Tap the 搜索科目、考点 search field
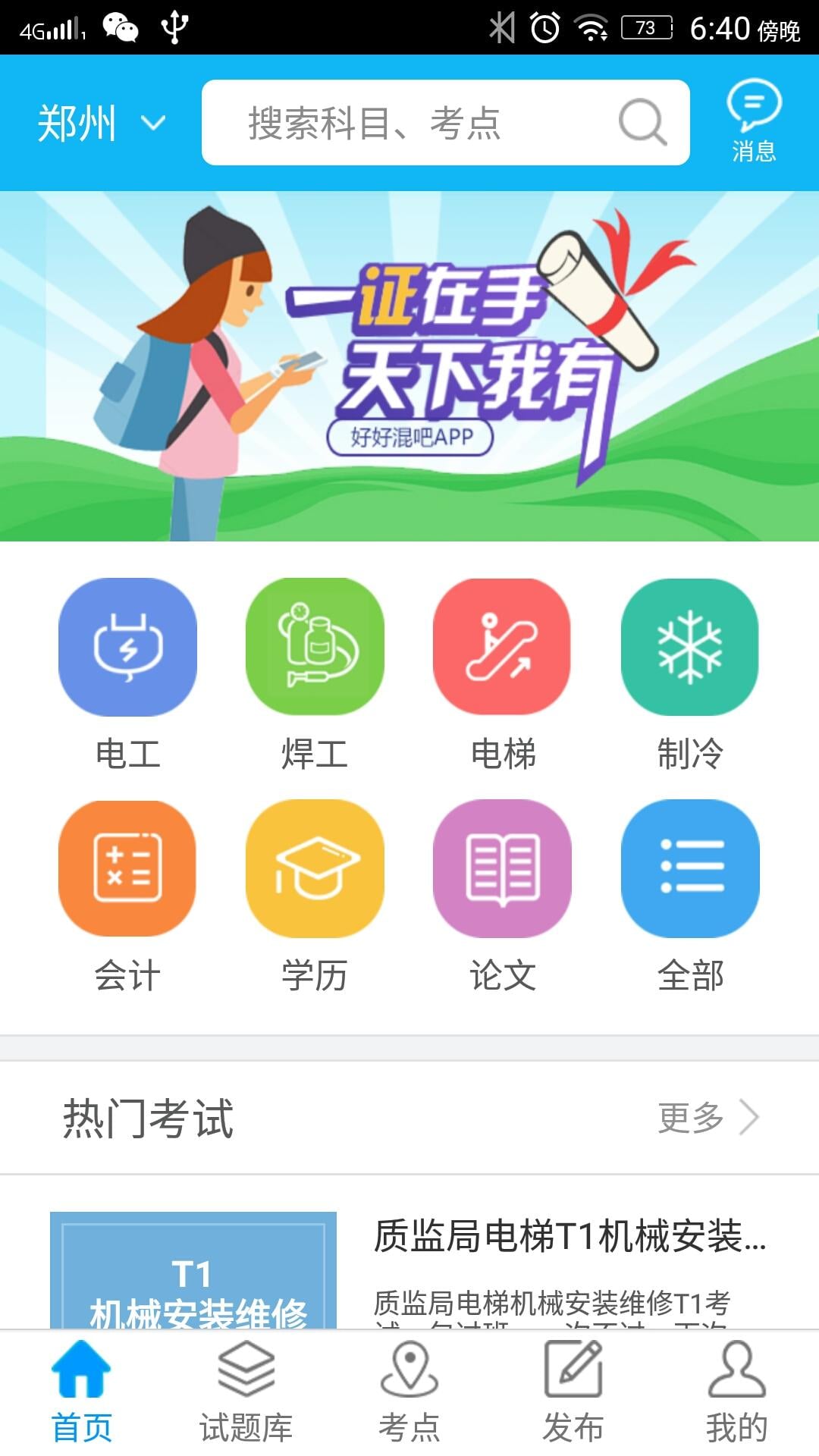Screen dimensions: 819x1456 pos(446,122)
